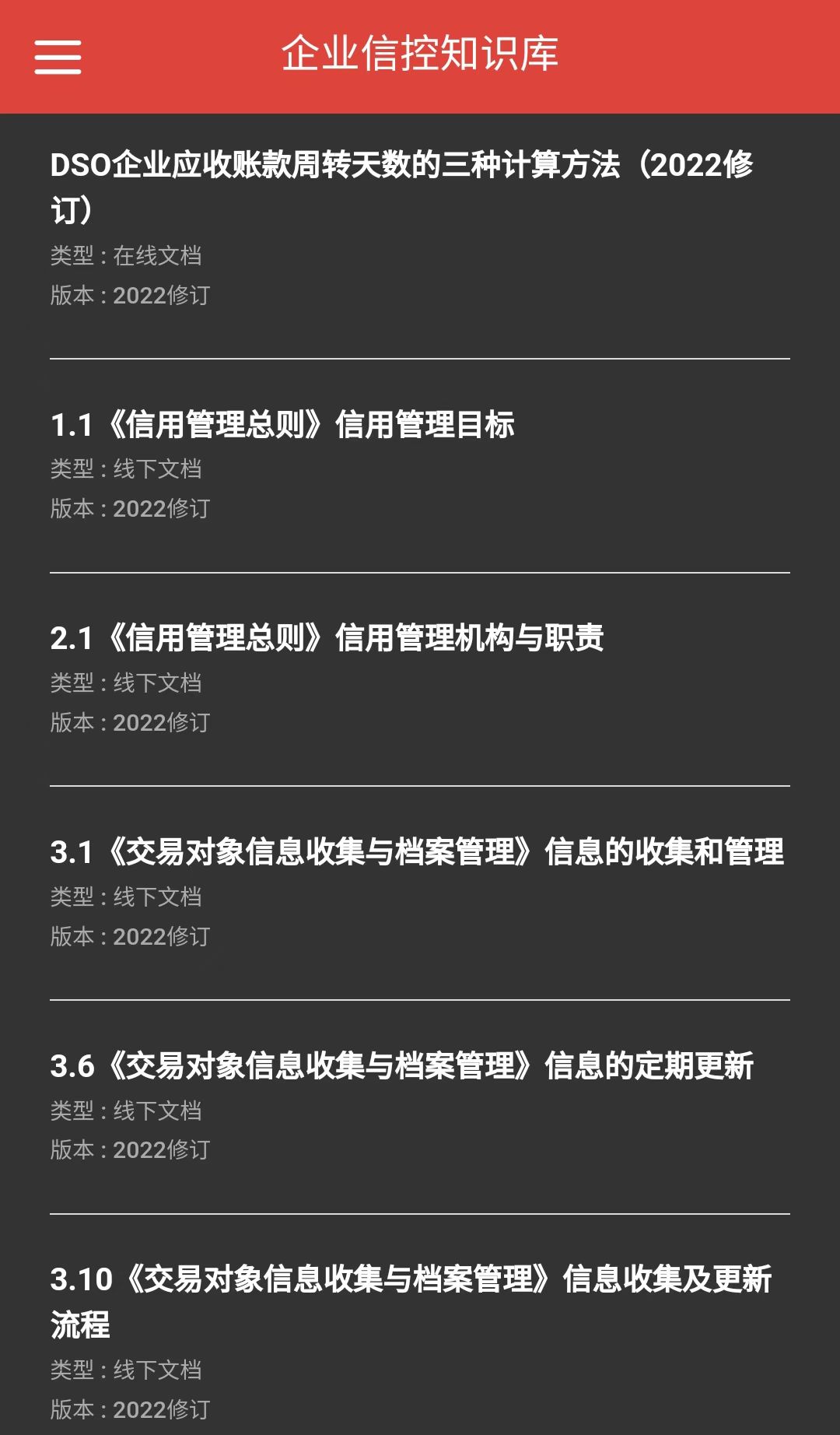
Task: Open 2.1 信用管理机构与职责 document
Action: [327, 638]
